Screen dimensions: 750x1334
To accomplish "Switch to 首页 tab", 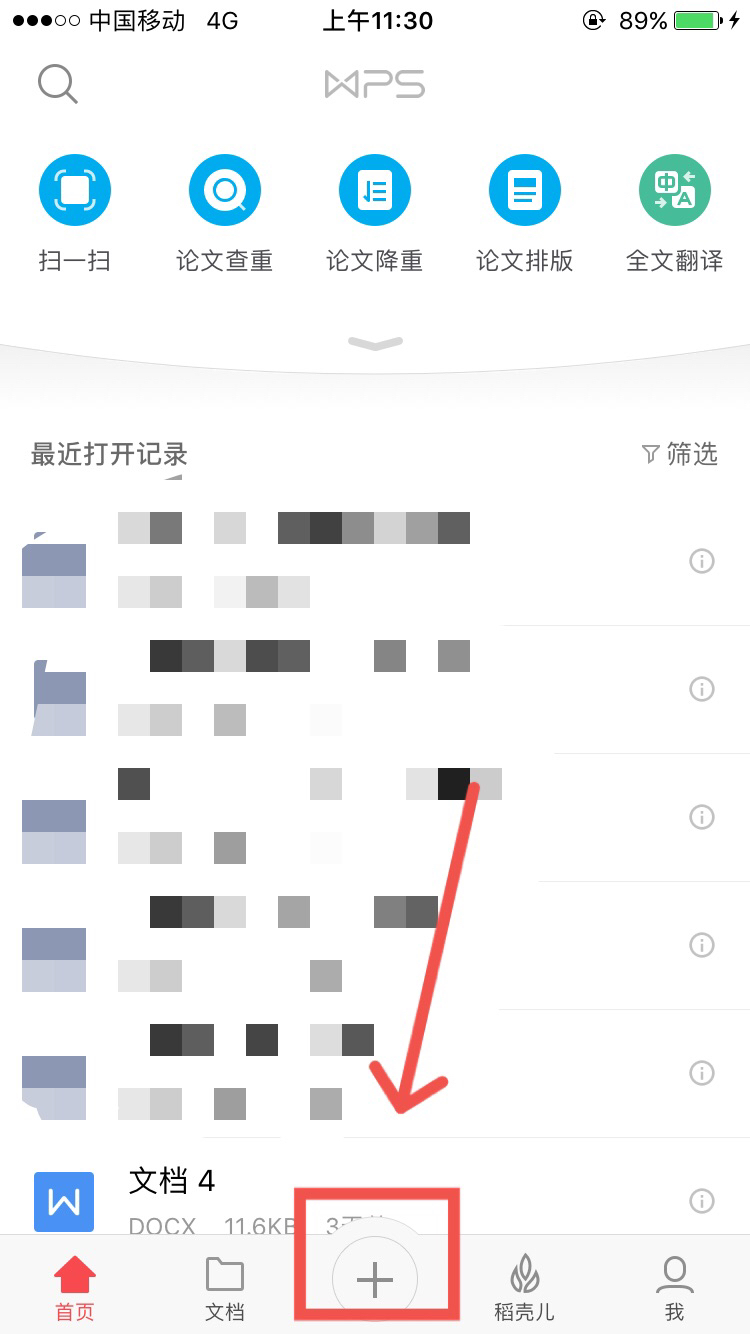I will click(x=75, y=1288).
